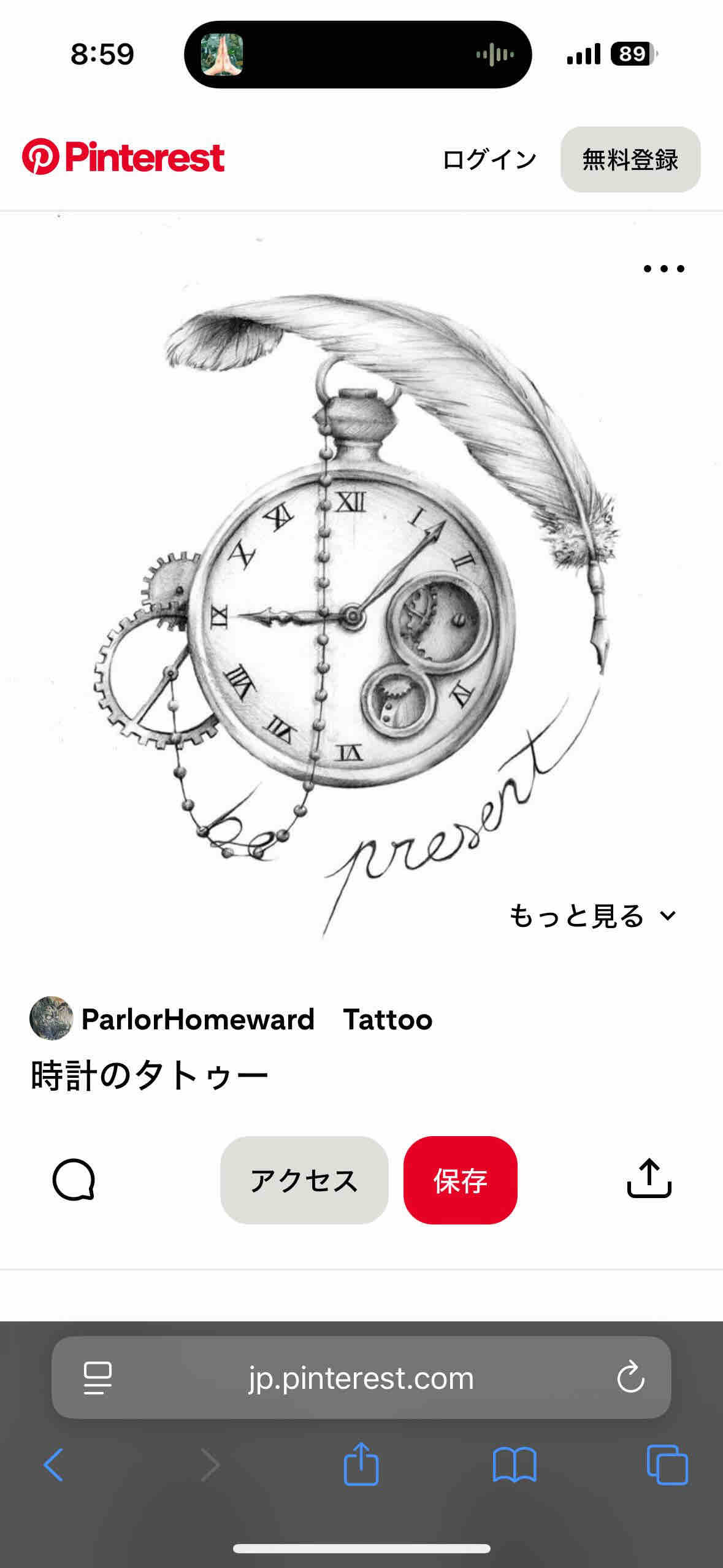Tap the jp.pinterest.com address bar

coord(361,1378)
